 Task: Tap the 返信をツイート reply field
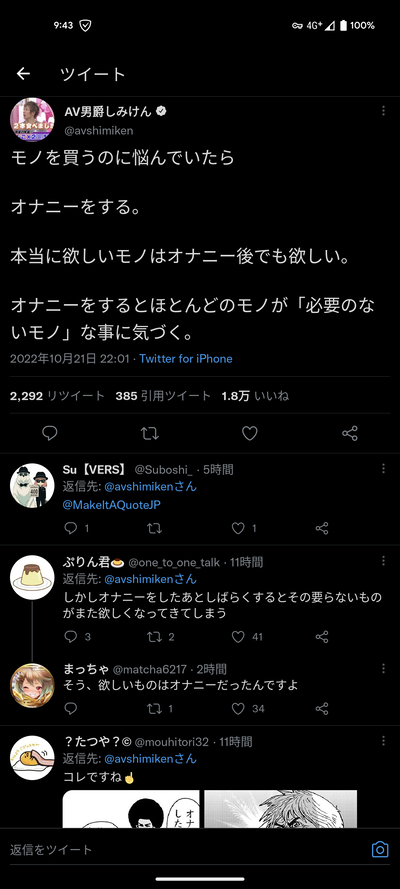(187, 849)
